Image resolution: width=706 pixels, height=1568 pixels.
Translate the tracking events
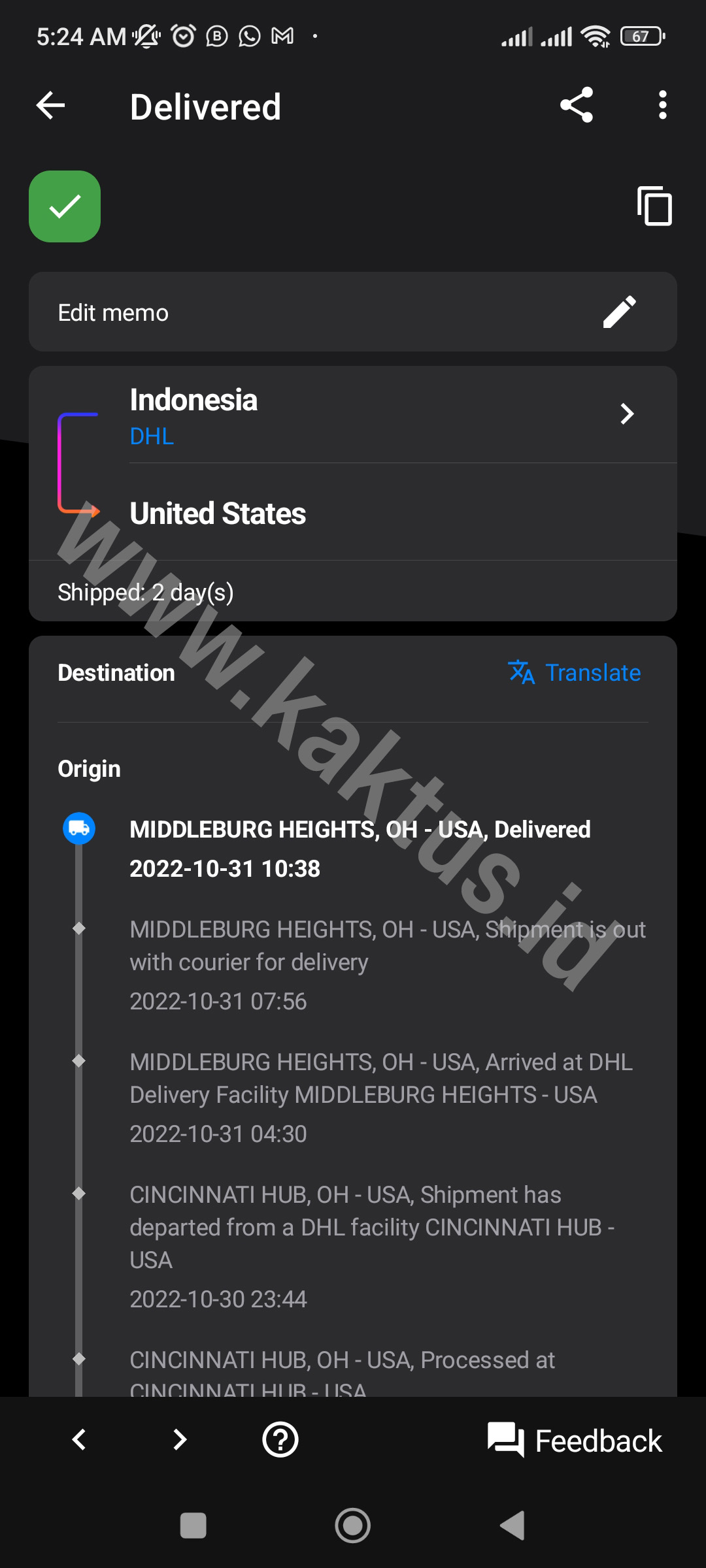pyautogui.click(x=575, y=672)
